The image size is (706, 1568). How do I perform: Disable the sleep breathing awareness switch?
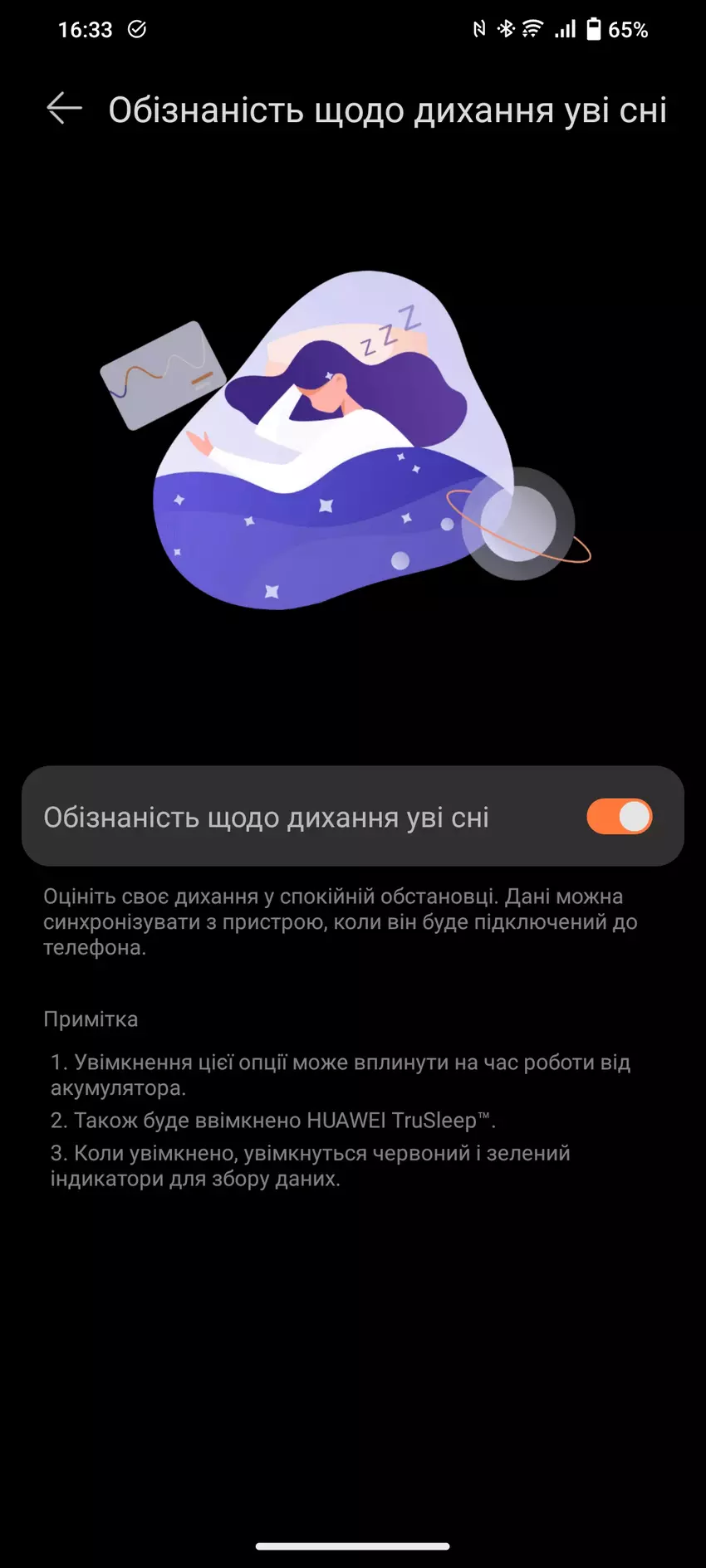(x=619, y=817)
